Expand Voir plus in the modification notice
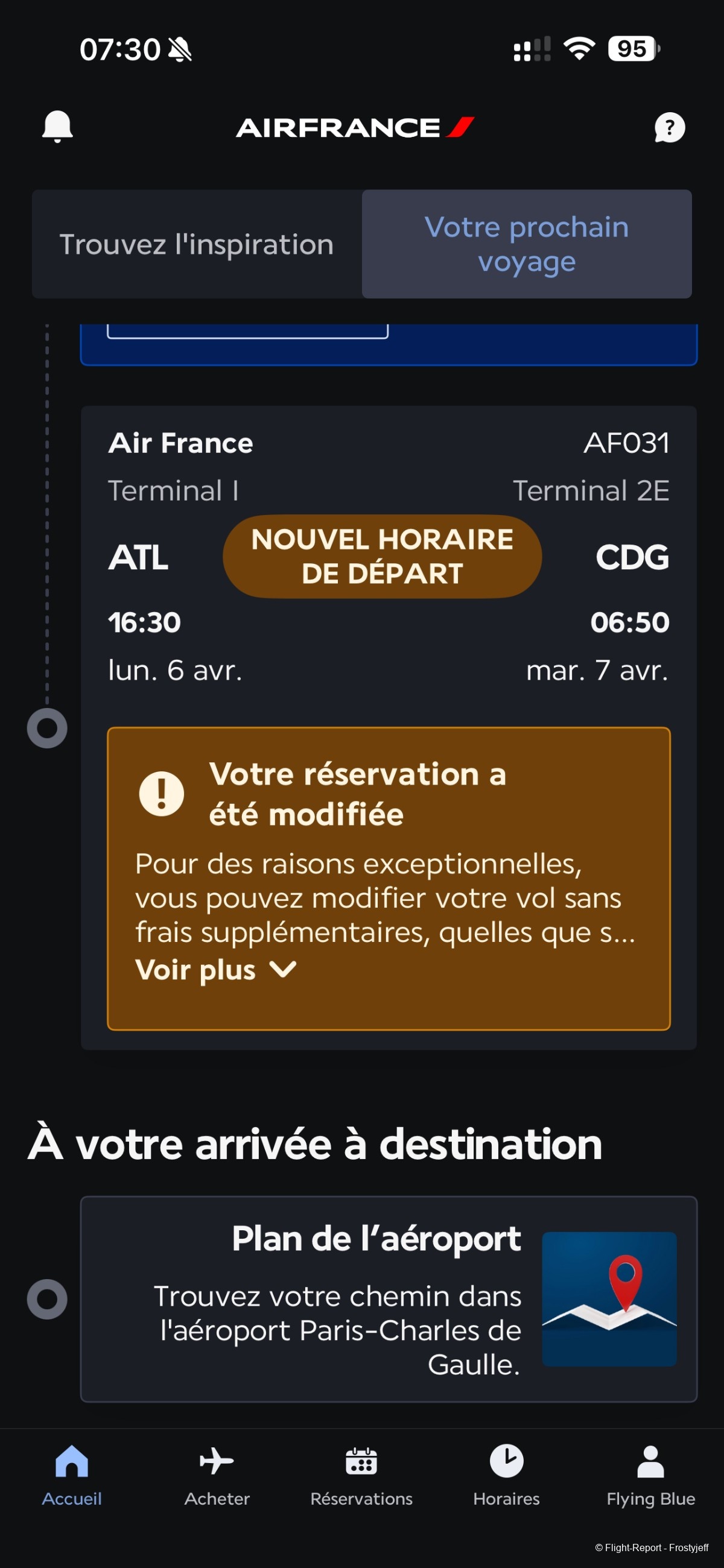This screenshot has width=724, height=1568. pyautogui.click(x=215, y=970)
